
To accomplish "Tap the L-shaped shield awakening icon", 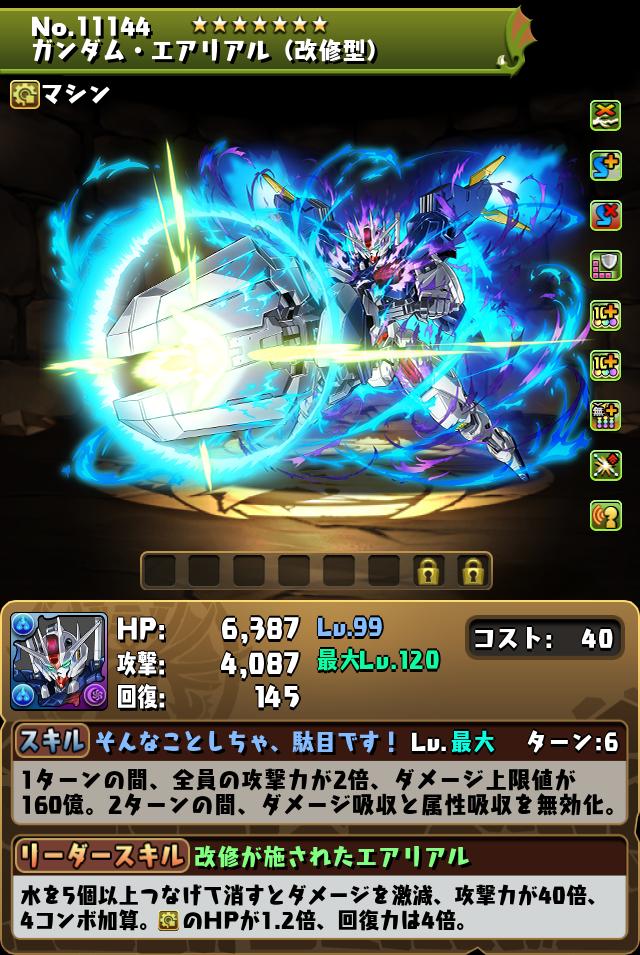I will [606, 266].
